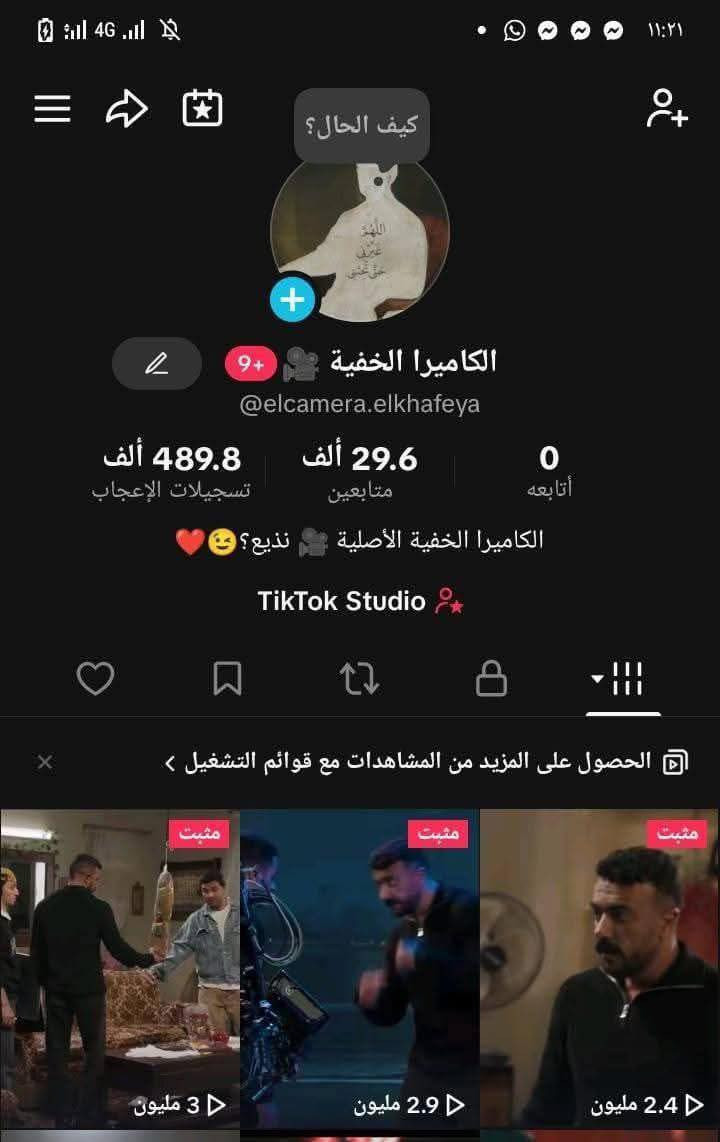Add friends via person-plus icon
The image size is (720, 1142).
(x=667, y=108)
